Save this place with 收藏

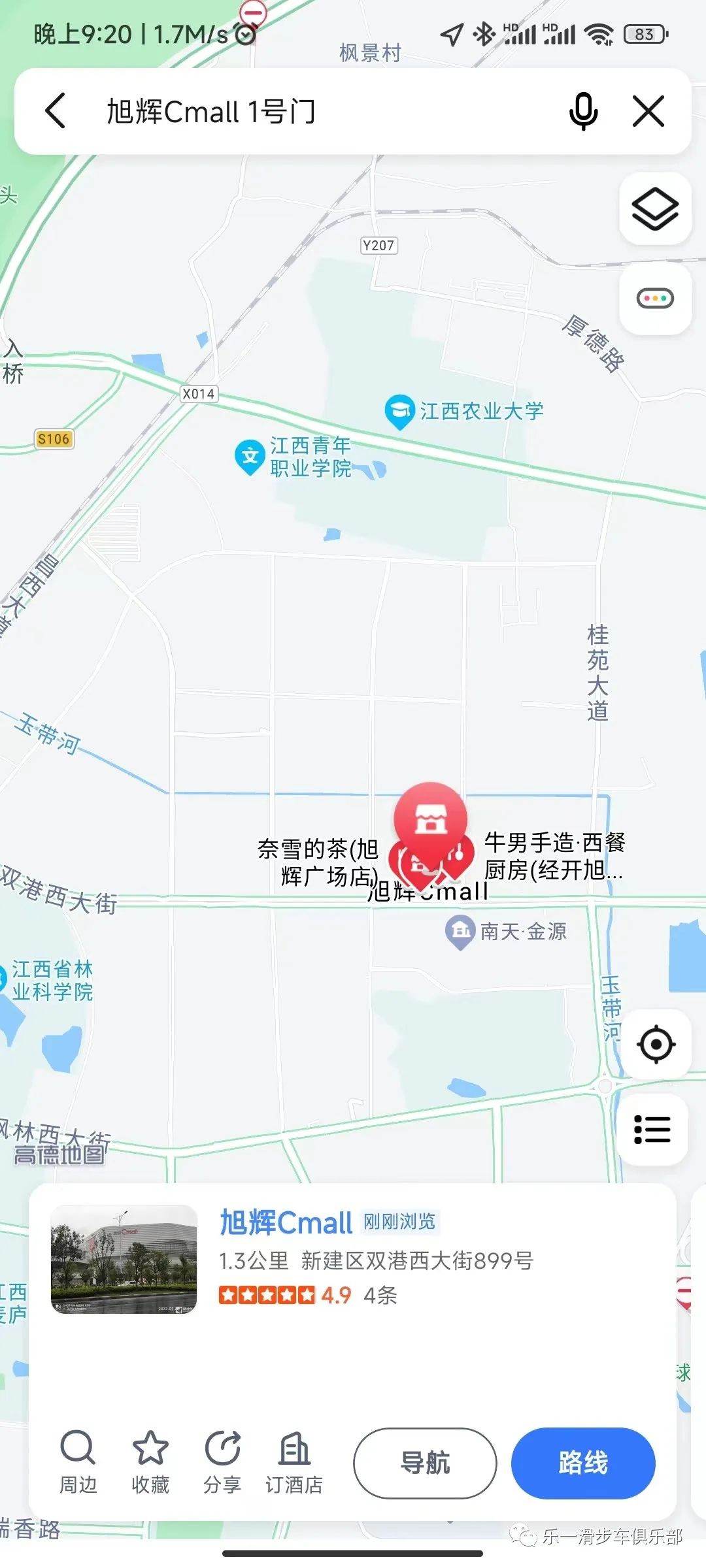coord(150,1462)
